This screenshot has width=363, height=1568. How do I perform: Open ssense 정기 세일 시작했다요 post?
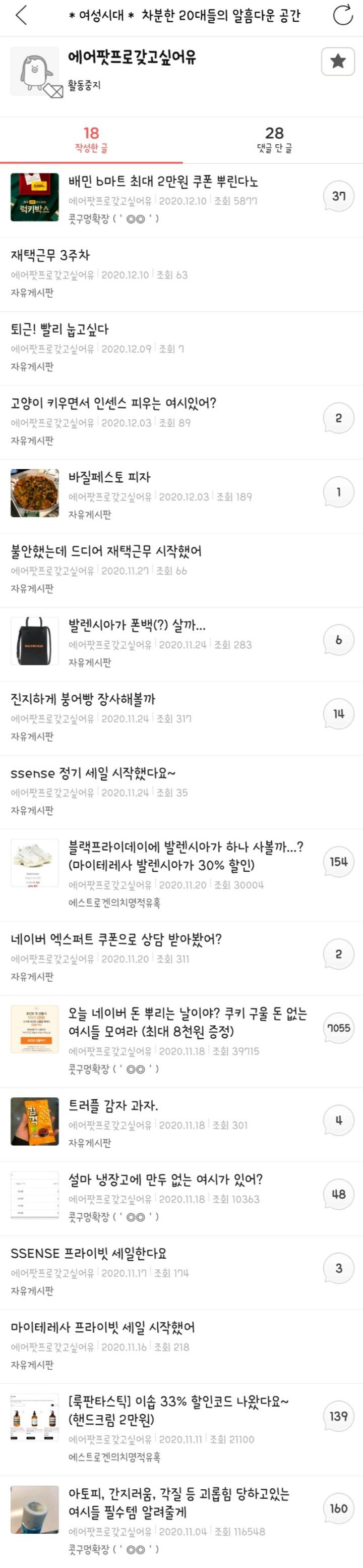pyautogui.click(x=93, y=773)
